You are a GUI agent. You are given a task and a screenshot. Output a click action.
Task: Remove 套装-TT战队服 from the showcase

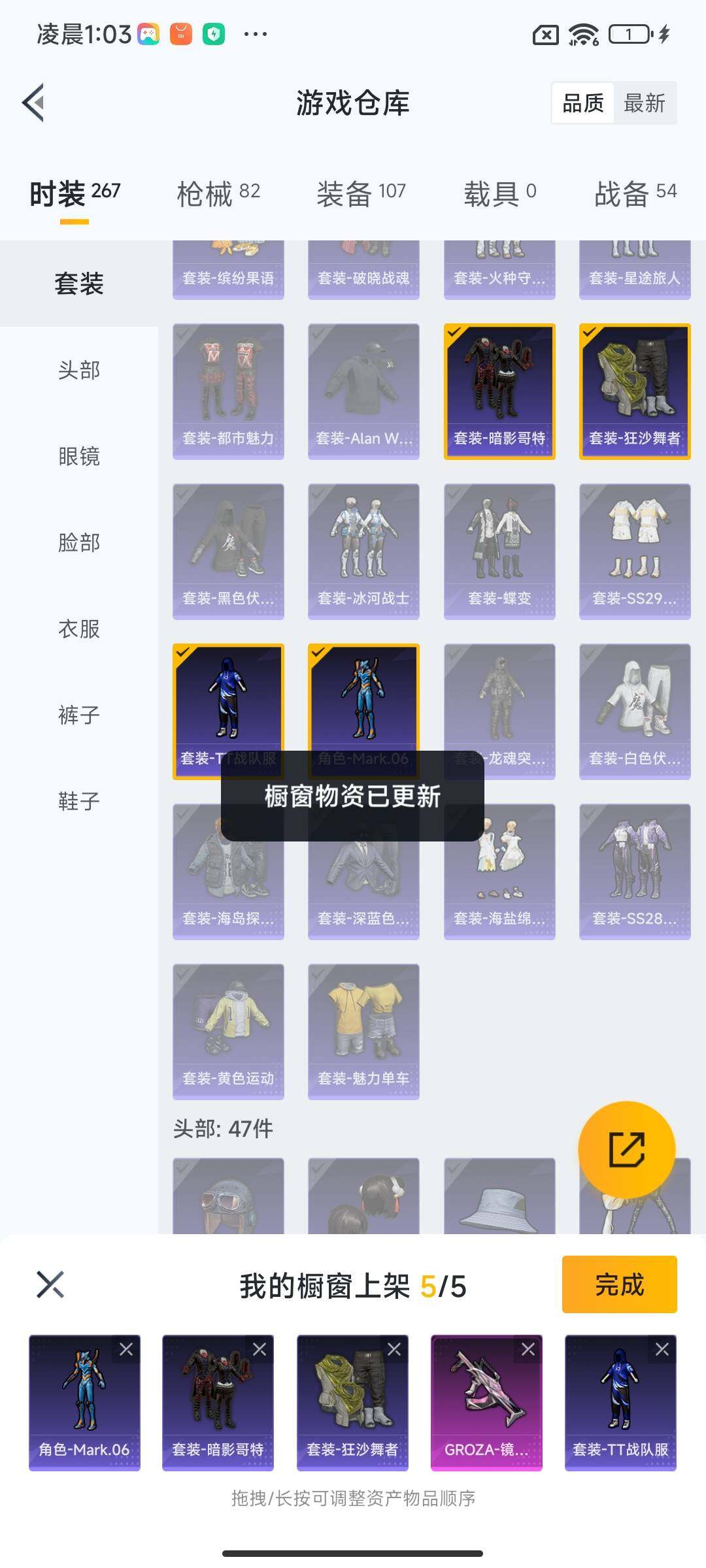662,1349
